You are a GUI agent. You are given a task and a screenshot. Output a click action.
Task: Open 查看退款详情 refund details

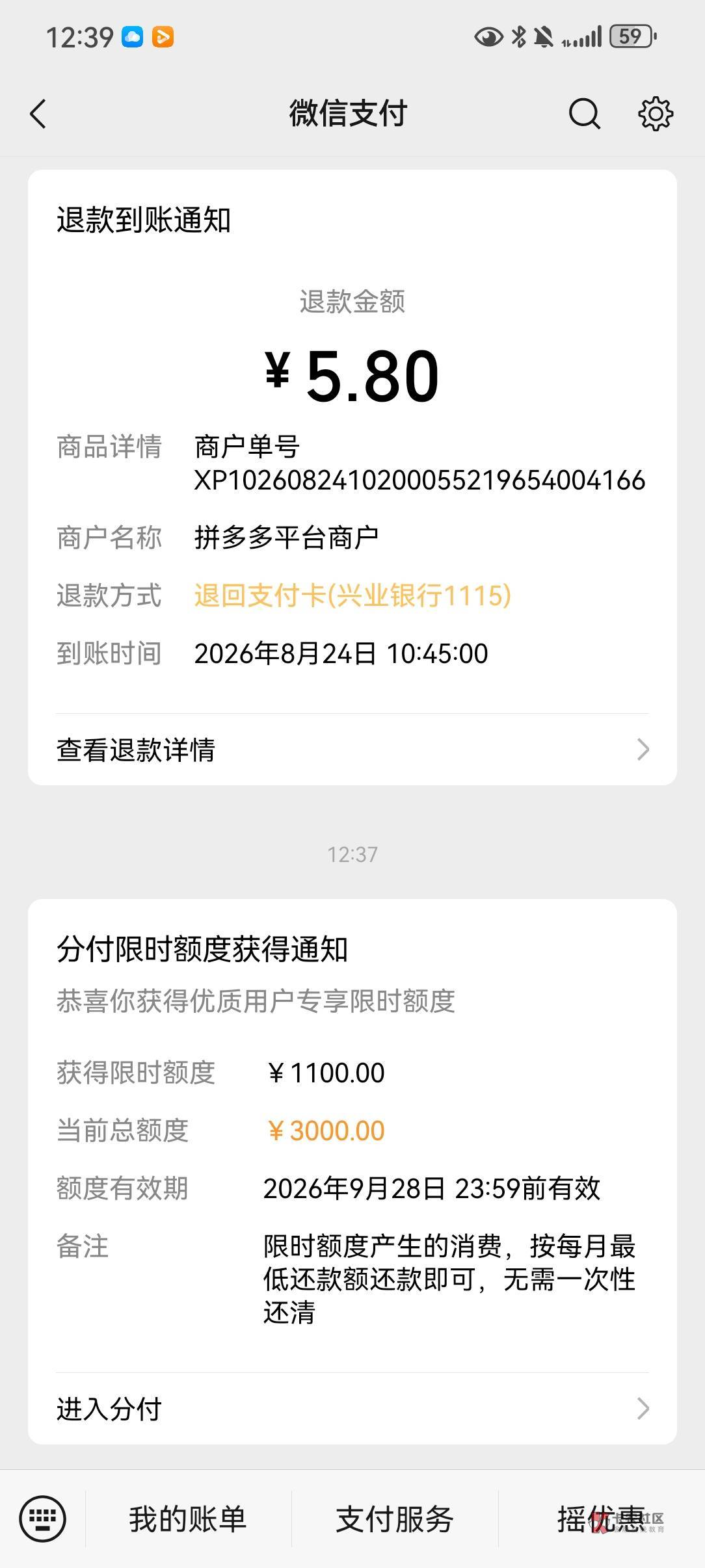click(352, 750)
